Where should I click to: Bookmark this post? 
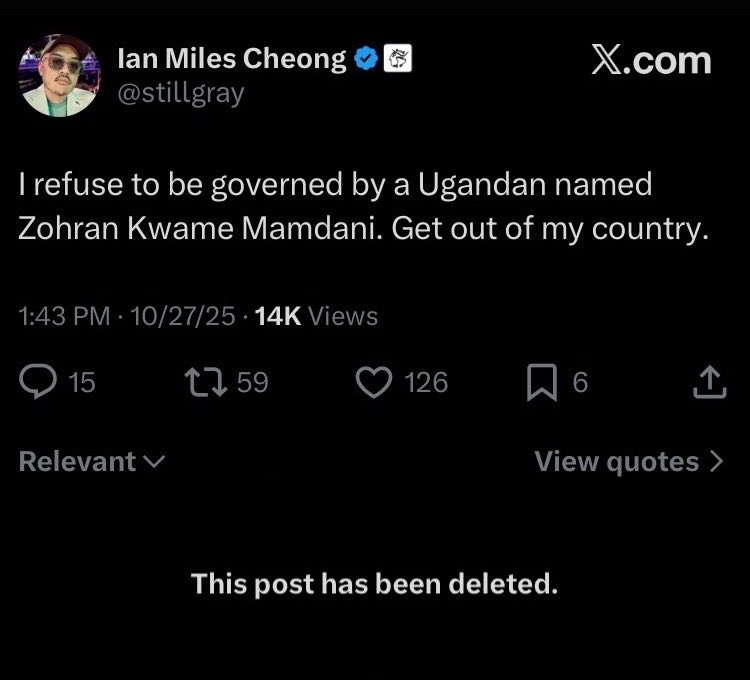point(541,382)
